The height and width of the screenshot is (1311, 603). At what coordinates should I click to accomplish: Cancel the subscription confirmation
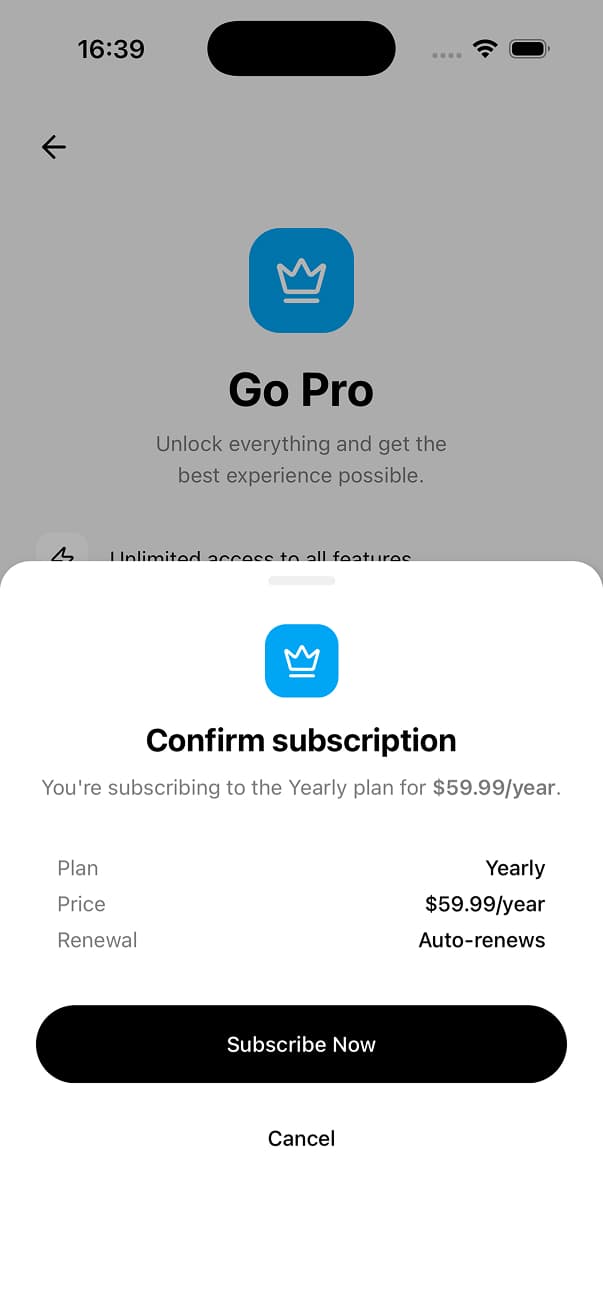coord(301,1138)
